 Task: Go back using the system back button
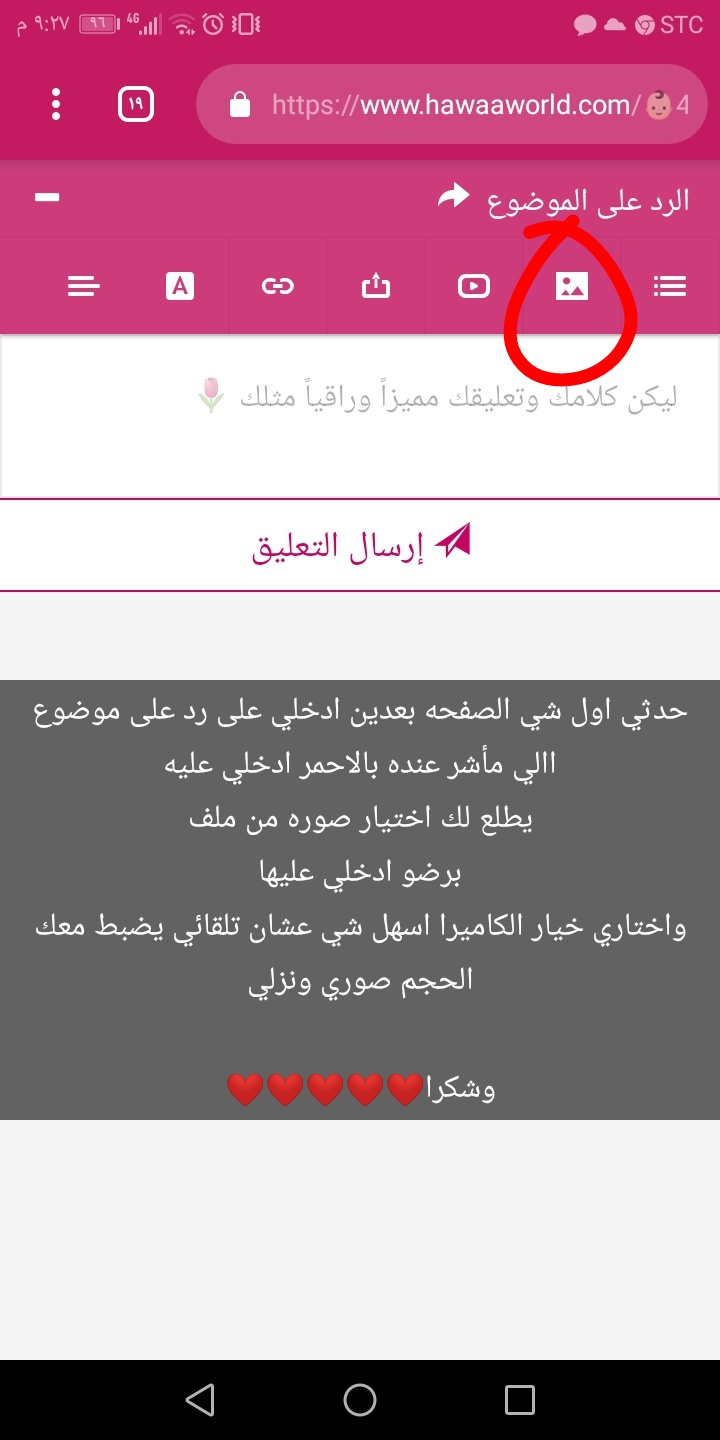(x=200, y=1399)
